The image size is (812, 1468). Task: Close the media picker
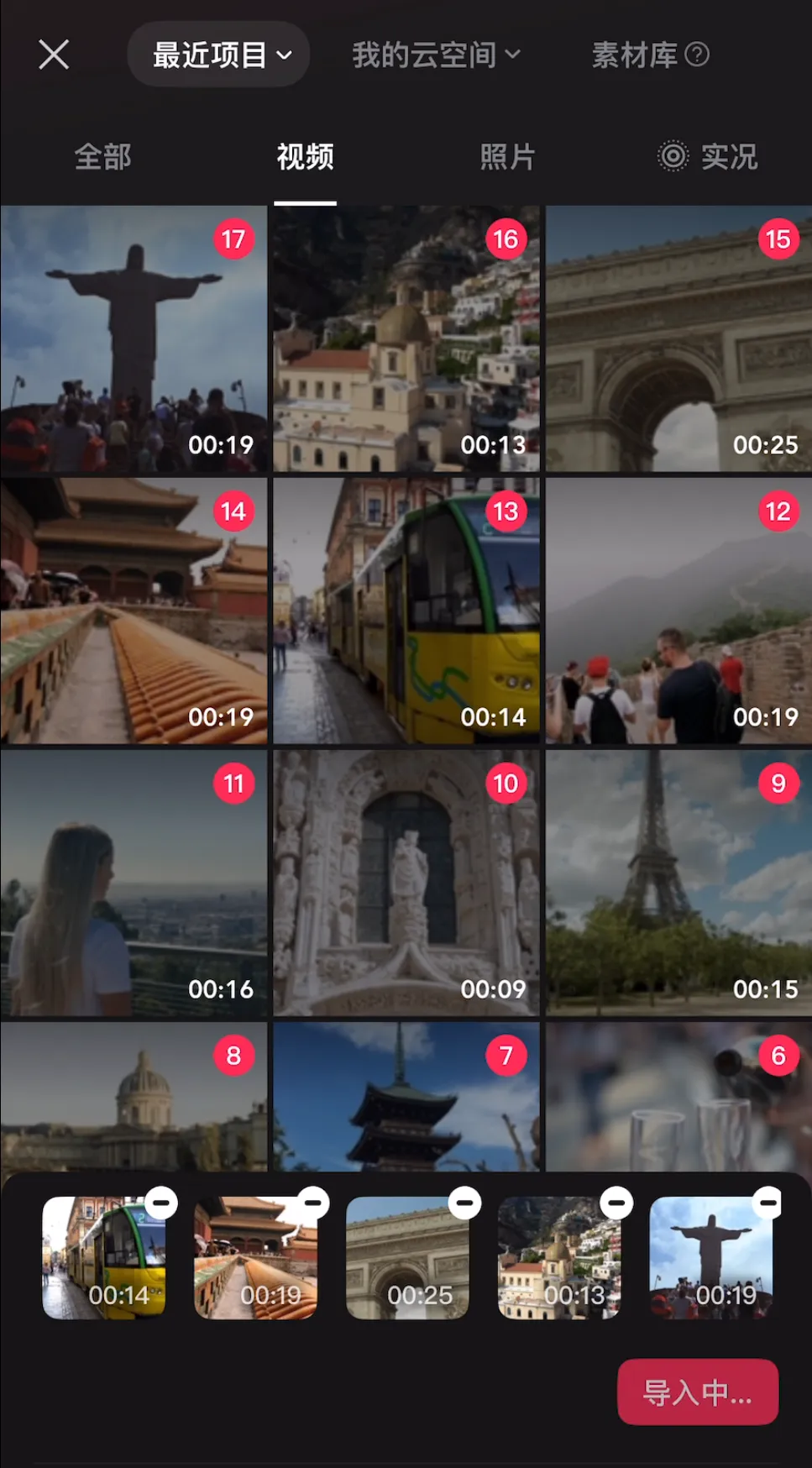coord(54,55)
